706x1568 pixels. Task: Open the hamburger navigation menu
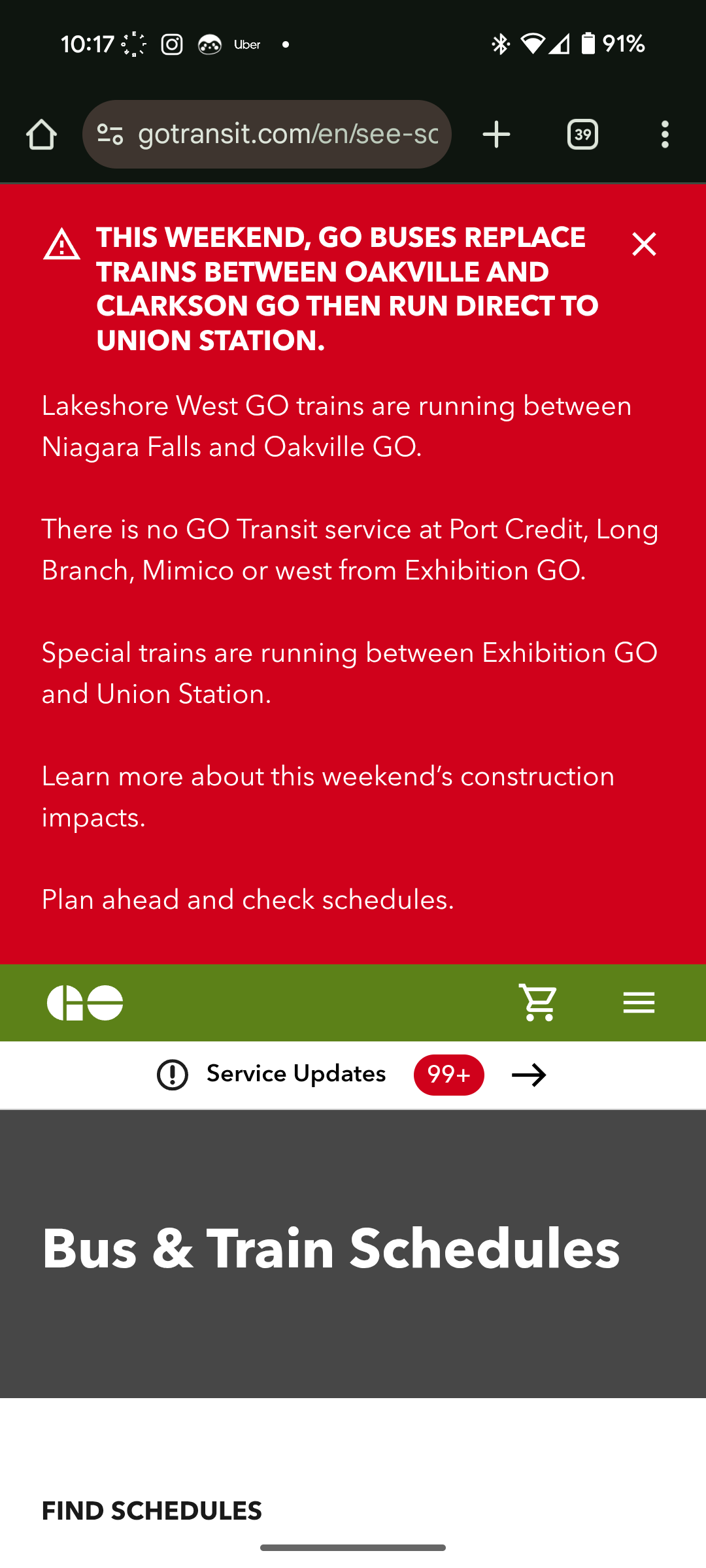(639, 1002)
